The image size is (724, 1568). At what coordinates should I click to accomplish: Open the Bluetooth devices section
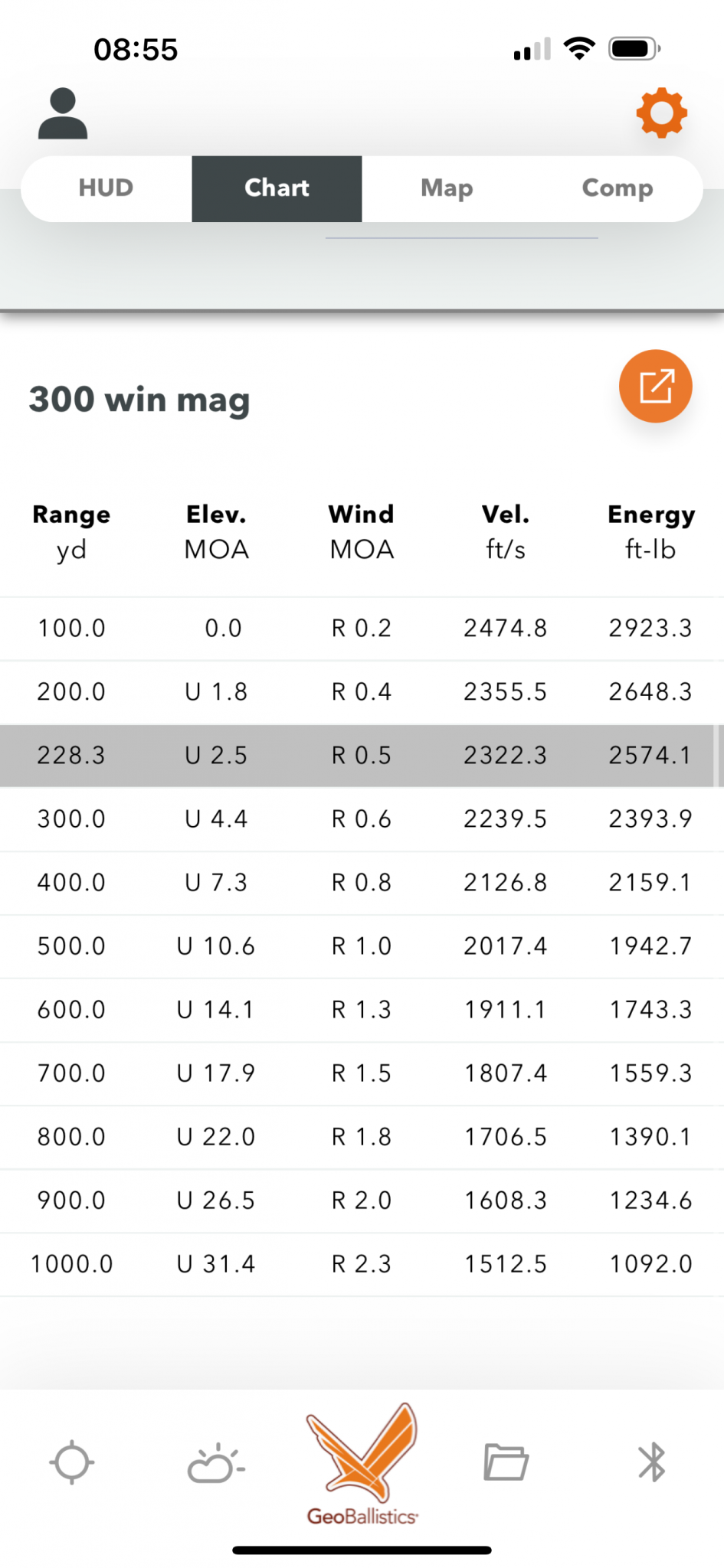click(x=652, y=1462)
